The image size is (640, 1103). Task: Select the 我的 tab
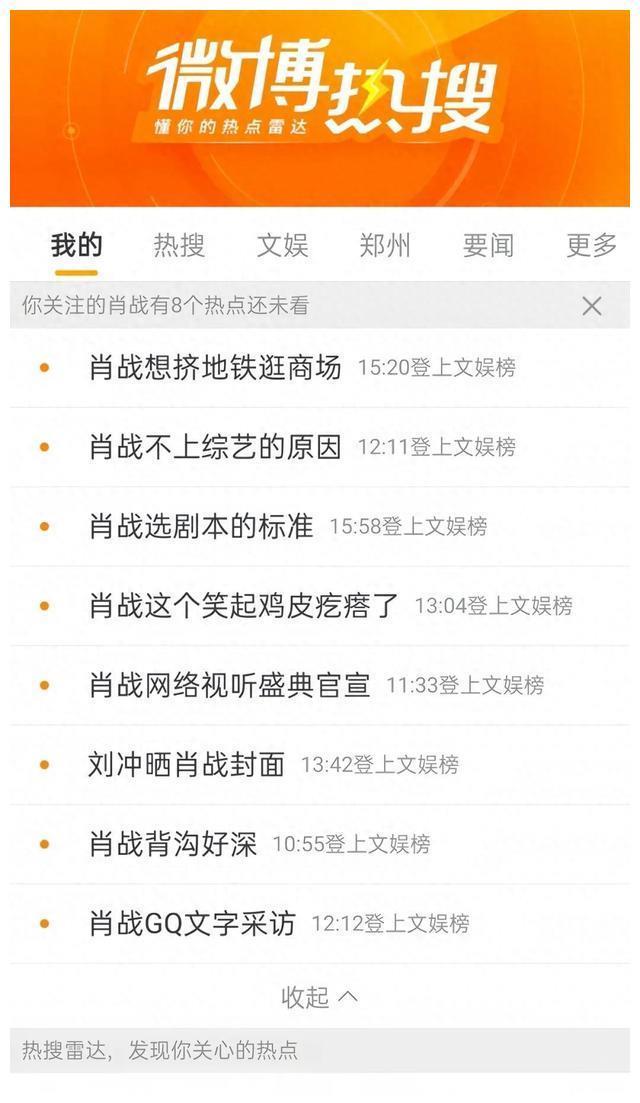coord(76,245)
